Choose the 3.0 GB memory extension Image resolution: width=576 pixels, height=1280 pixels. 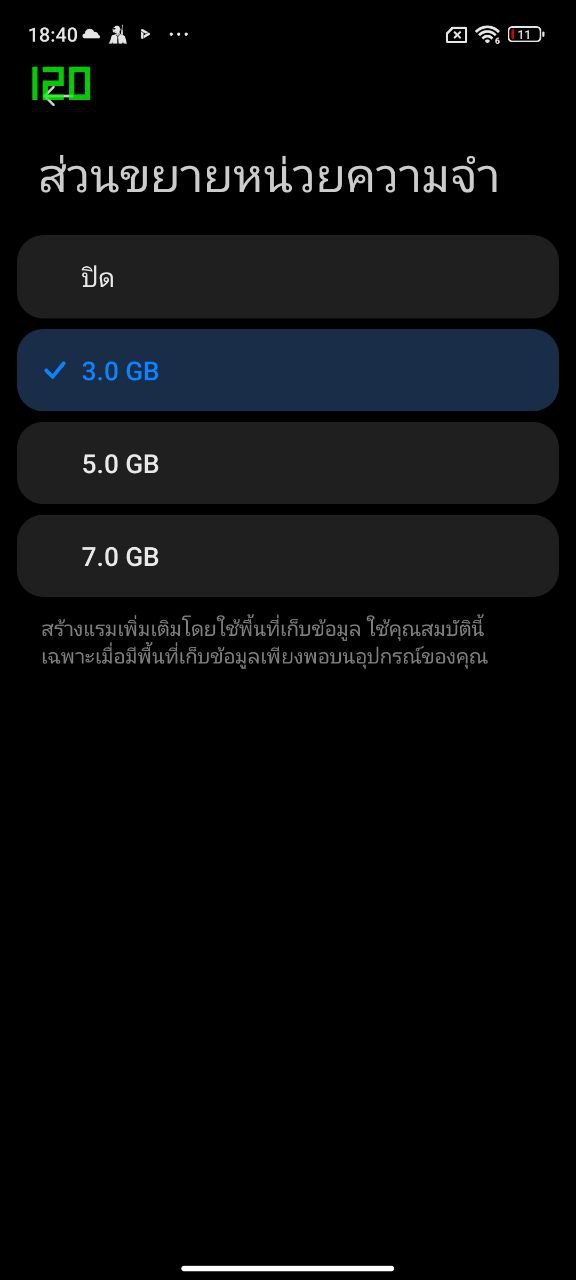(x=288, y=370)
